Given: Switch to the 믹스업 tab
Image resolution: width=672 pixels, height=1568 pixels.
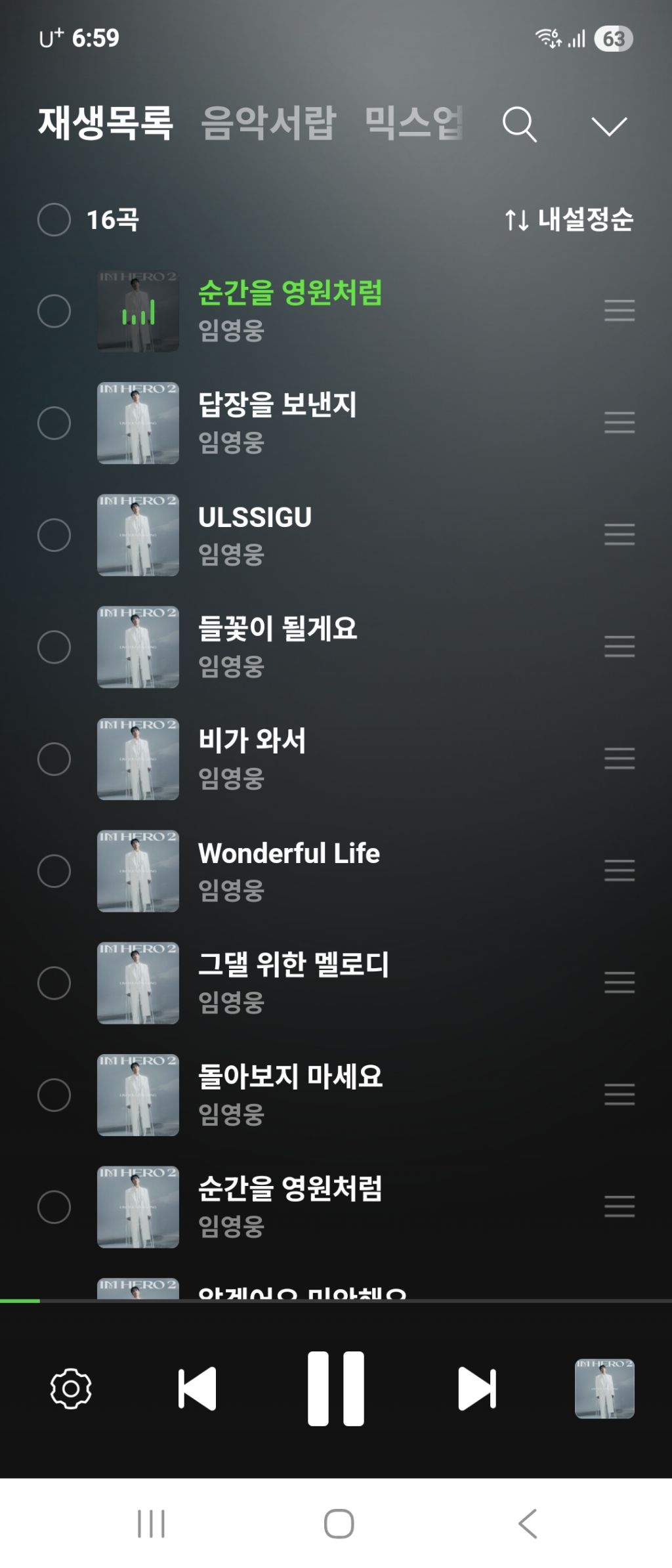Looking at the screenshot, I should (414, 123).
